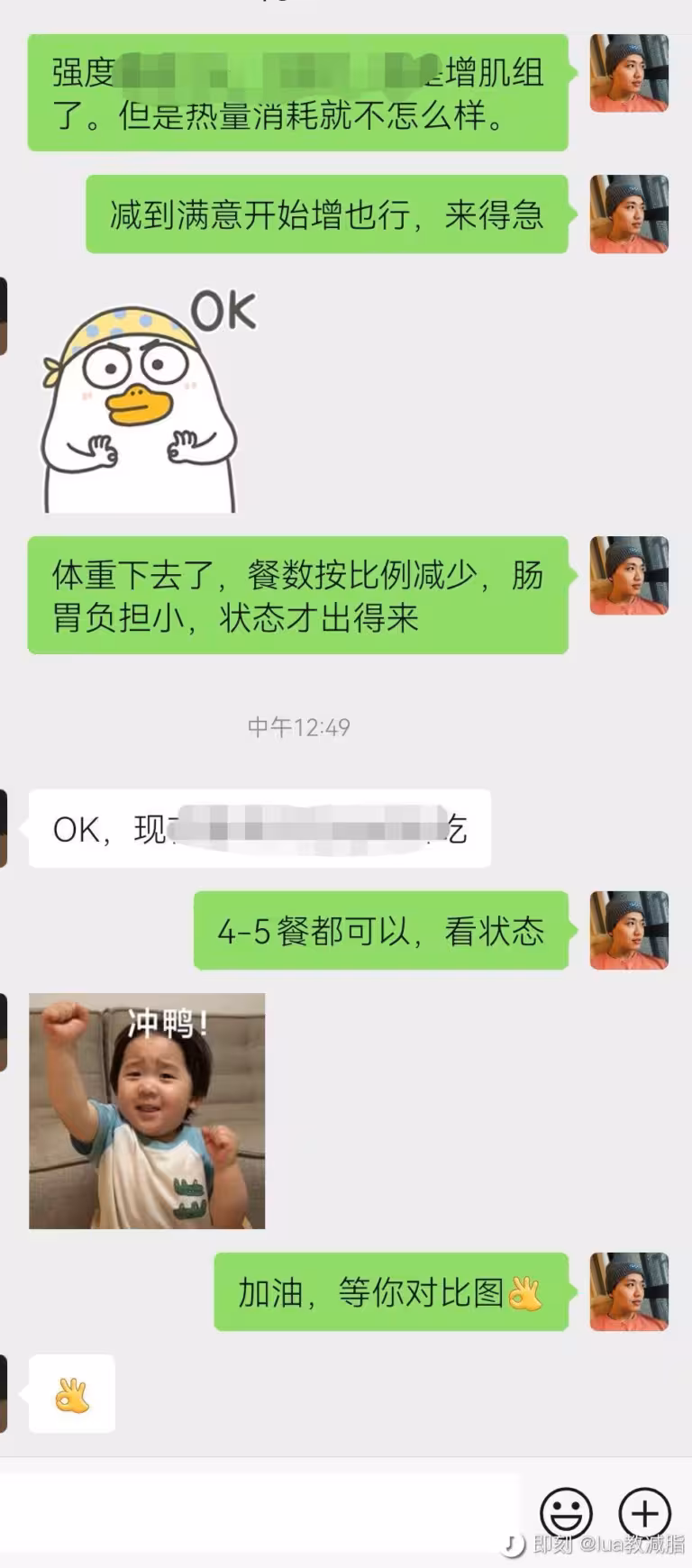The width and height of the screenshot is (692, 1568).
Task: Tap avatar beside 体重下去了 message
Action: point(629,576)
